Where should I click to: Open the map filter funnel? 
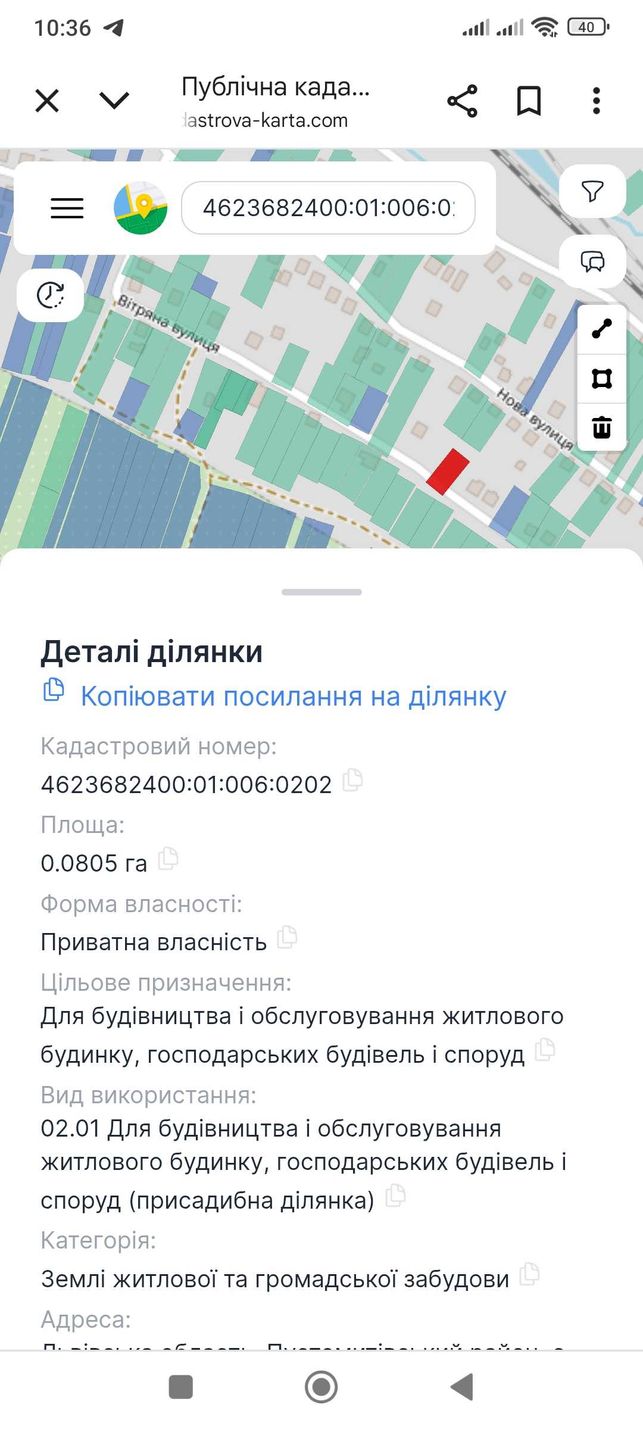[x=593, y=191]
